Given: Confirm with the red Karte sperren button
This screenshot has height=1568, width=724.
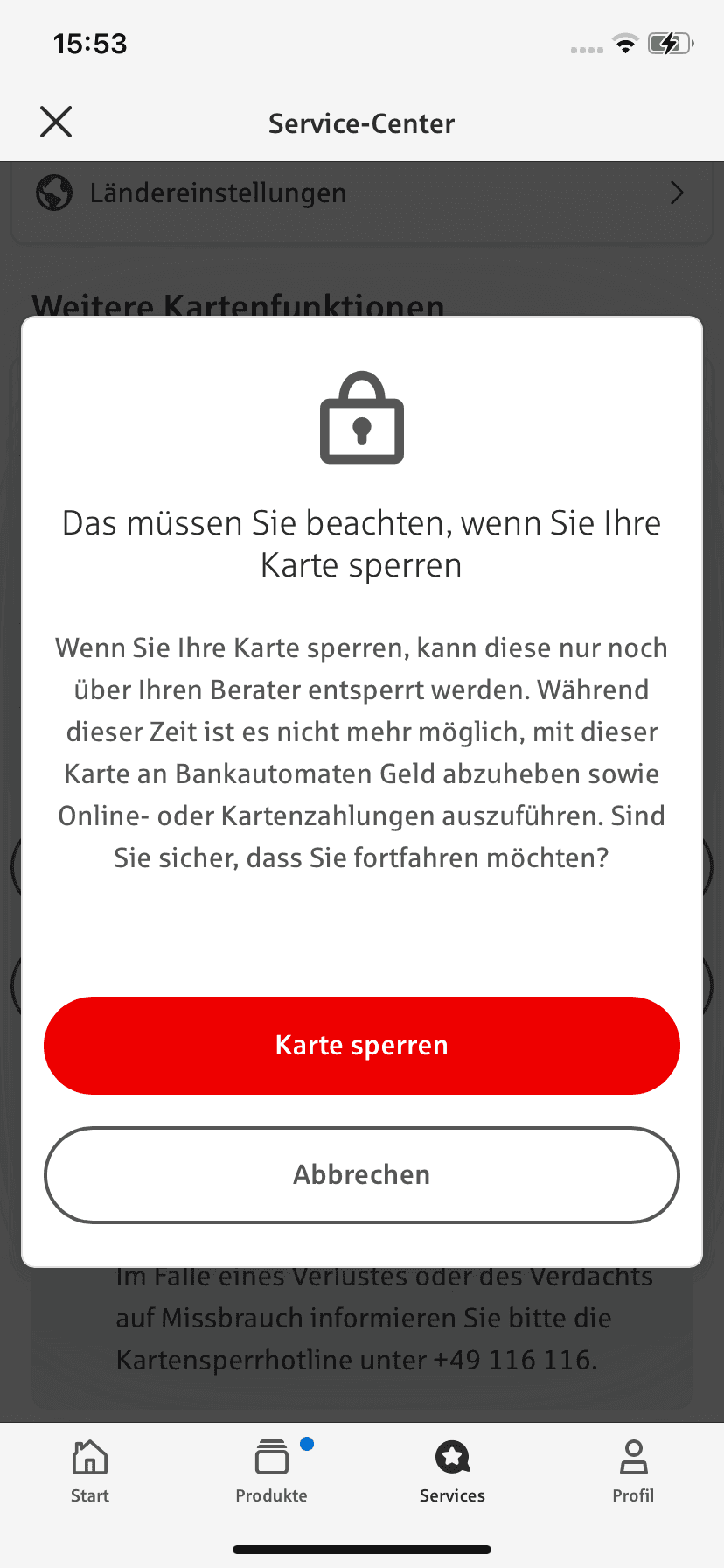Looking at the screenshot, I should click(362, 1045).
